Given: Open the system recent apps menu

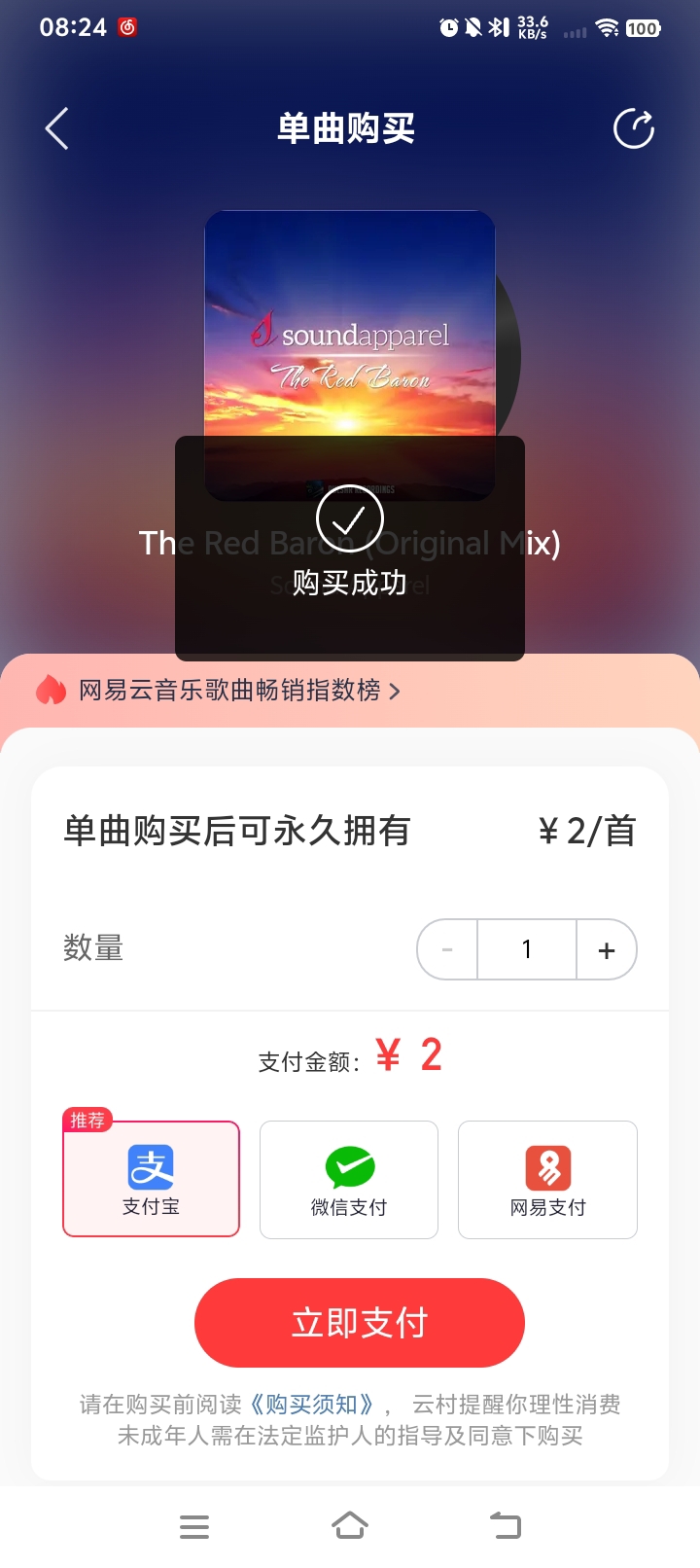Looking at the screenshot, I should click(194, 1526).
